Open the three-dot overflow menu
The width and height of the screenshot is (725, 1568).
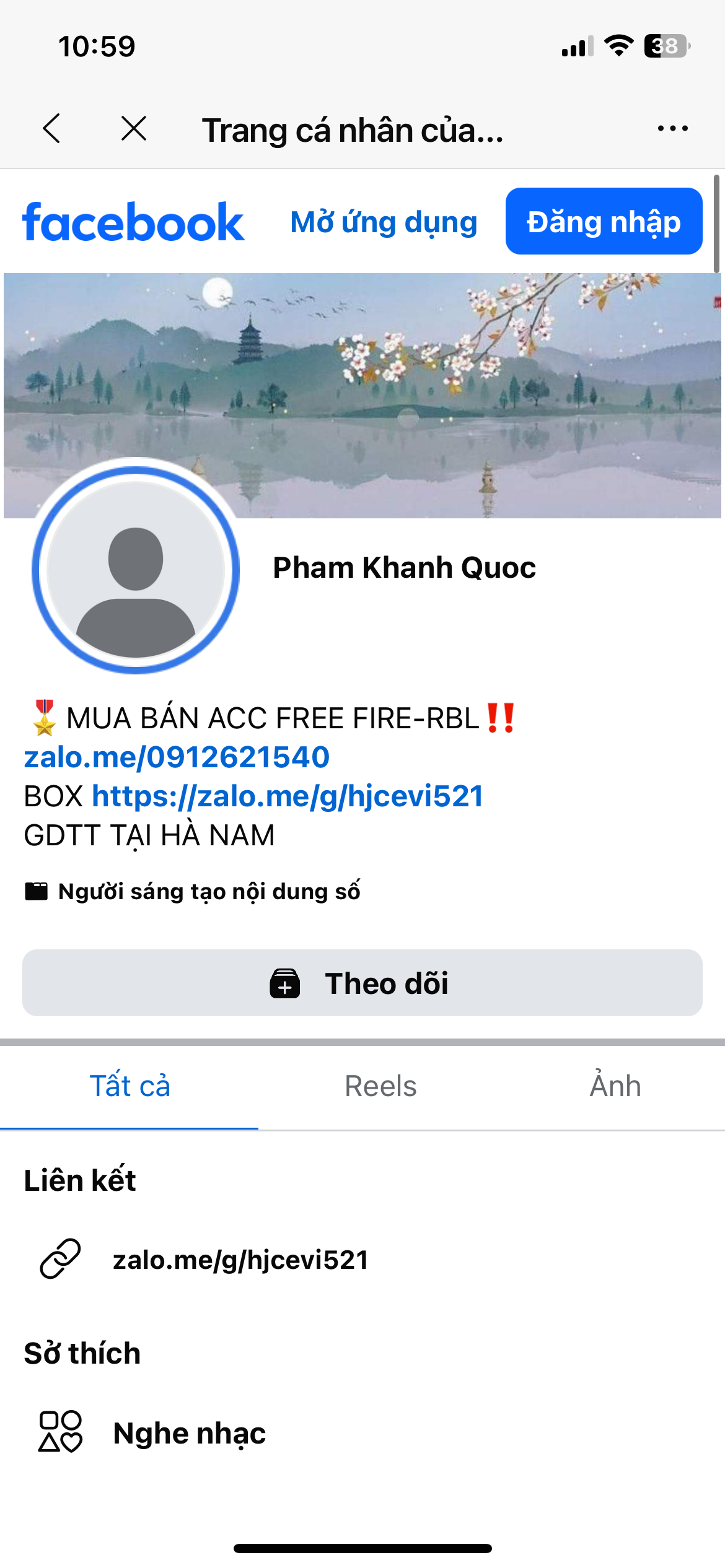672,129
